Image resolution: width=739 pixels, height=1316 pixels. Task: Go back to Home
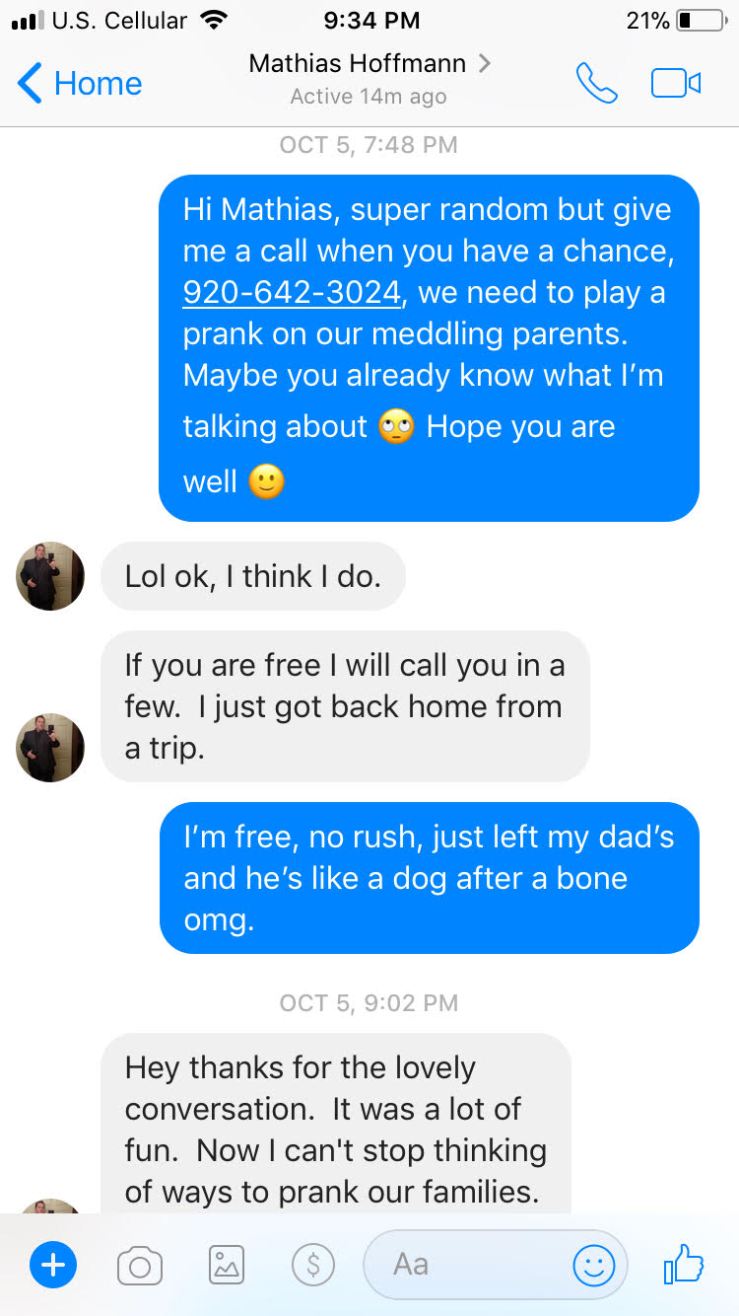tap(80, 83)
